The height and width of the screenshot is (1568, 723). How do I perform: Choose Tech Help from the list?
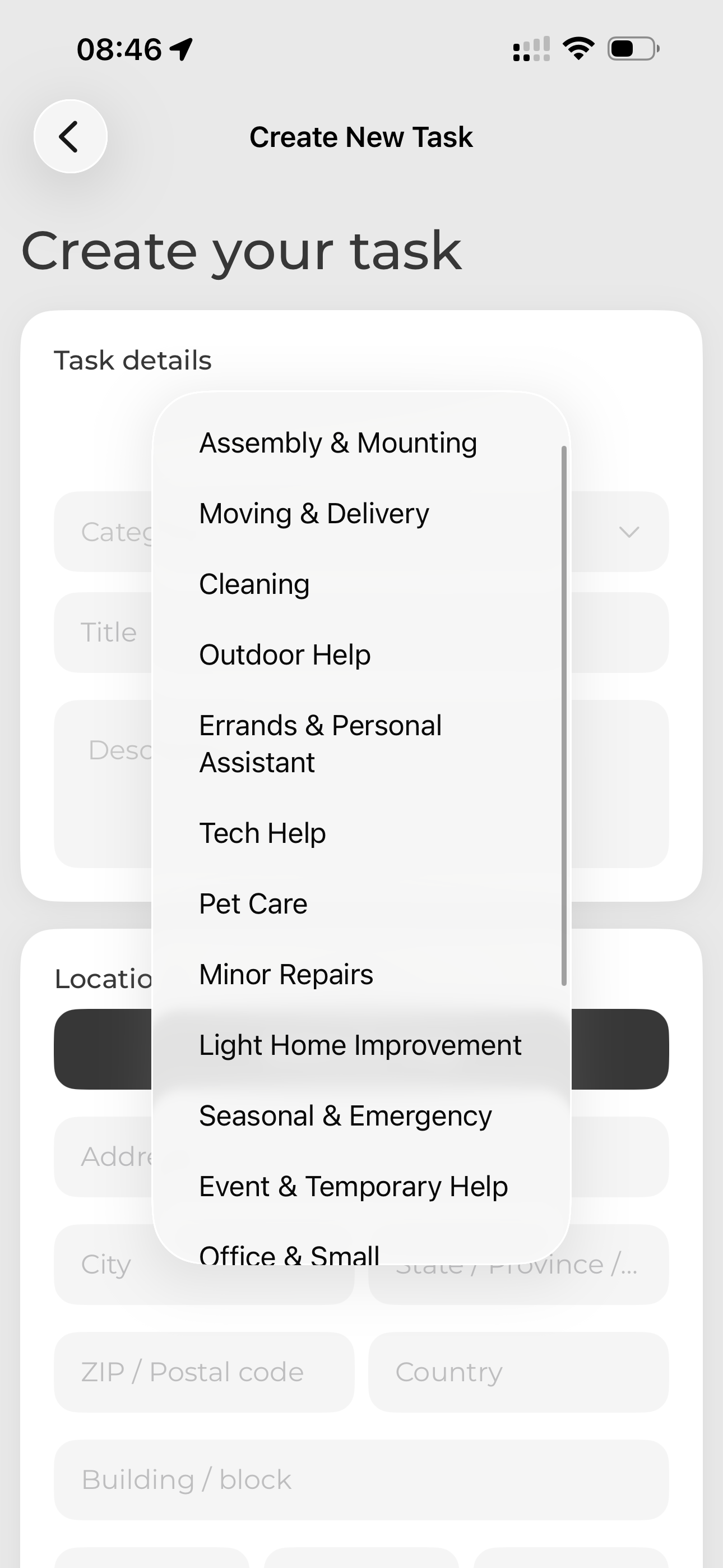(x=262, y=832)
